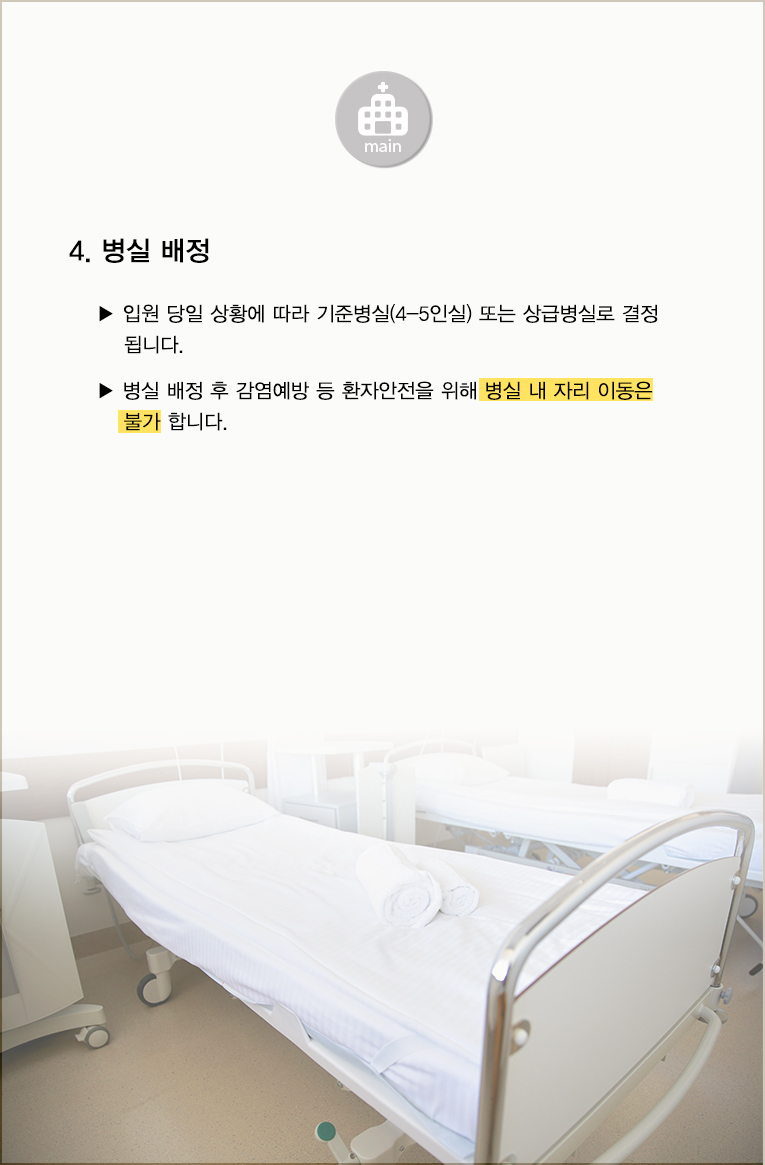Tap the main hospital icon button
Viewport: 765px width, 1165px height.
click(x=383, y=119)
